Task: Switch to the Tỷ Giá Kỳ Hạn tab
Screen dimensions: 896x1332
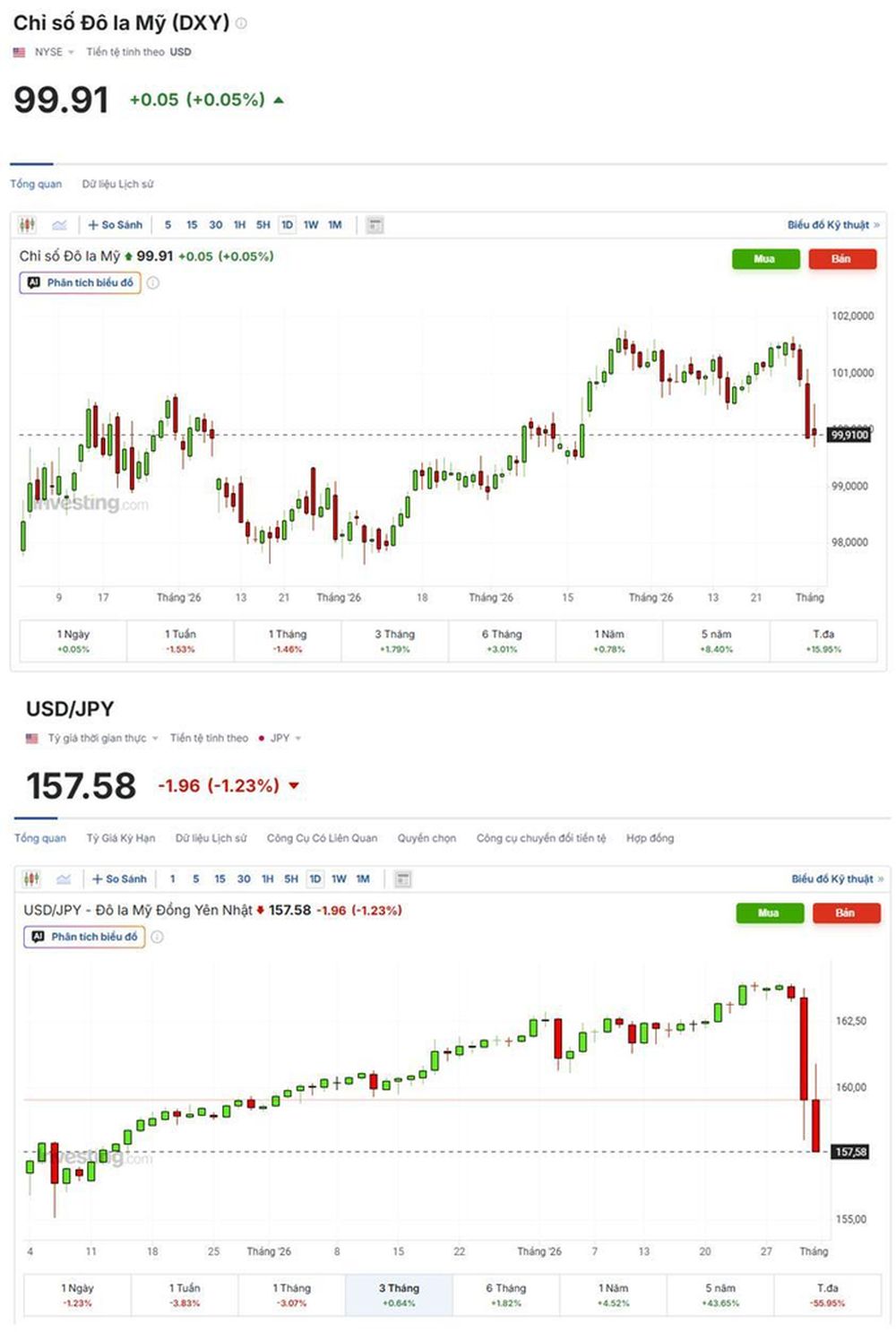Action: click(x=121, y=838)
